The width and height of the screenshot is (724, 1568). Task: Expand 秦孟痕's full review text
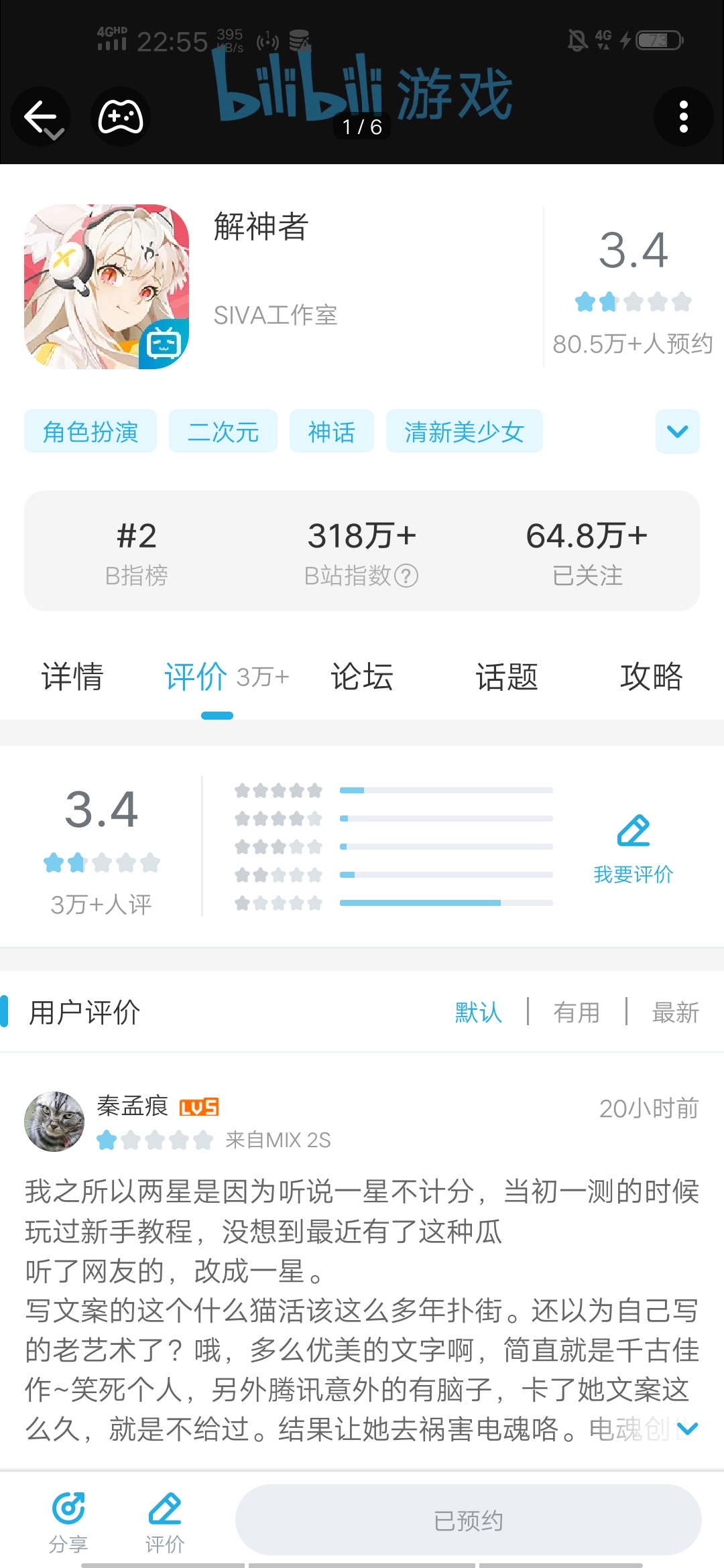pyautogui.click(x=688, y=1429)
